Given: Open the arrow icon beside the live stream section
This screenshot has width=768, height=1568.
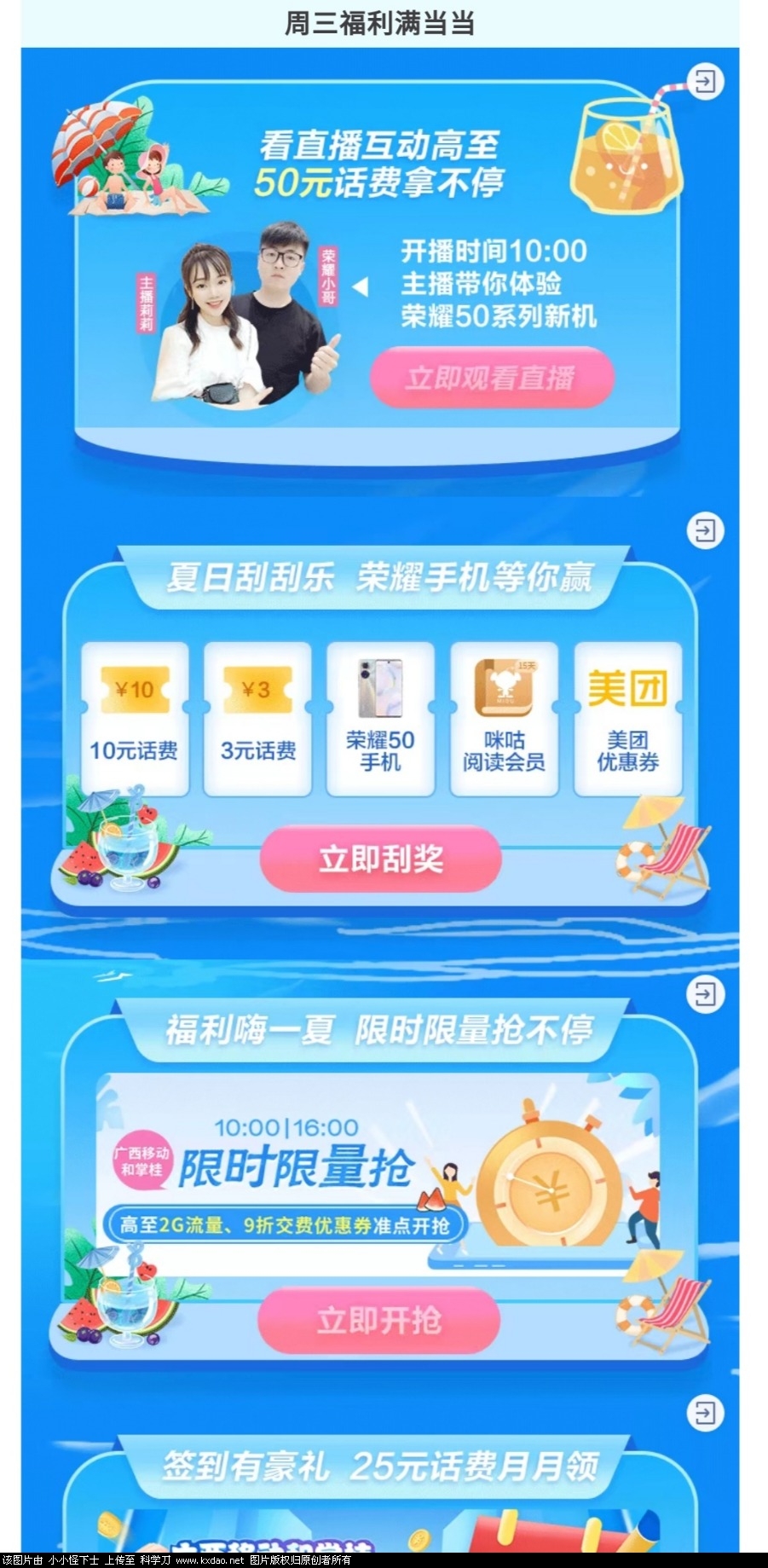Looking at the screenshot, I should pyautogui.click(x=705, y=82).
